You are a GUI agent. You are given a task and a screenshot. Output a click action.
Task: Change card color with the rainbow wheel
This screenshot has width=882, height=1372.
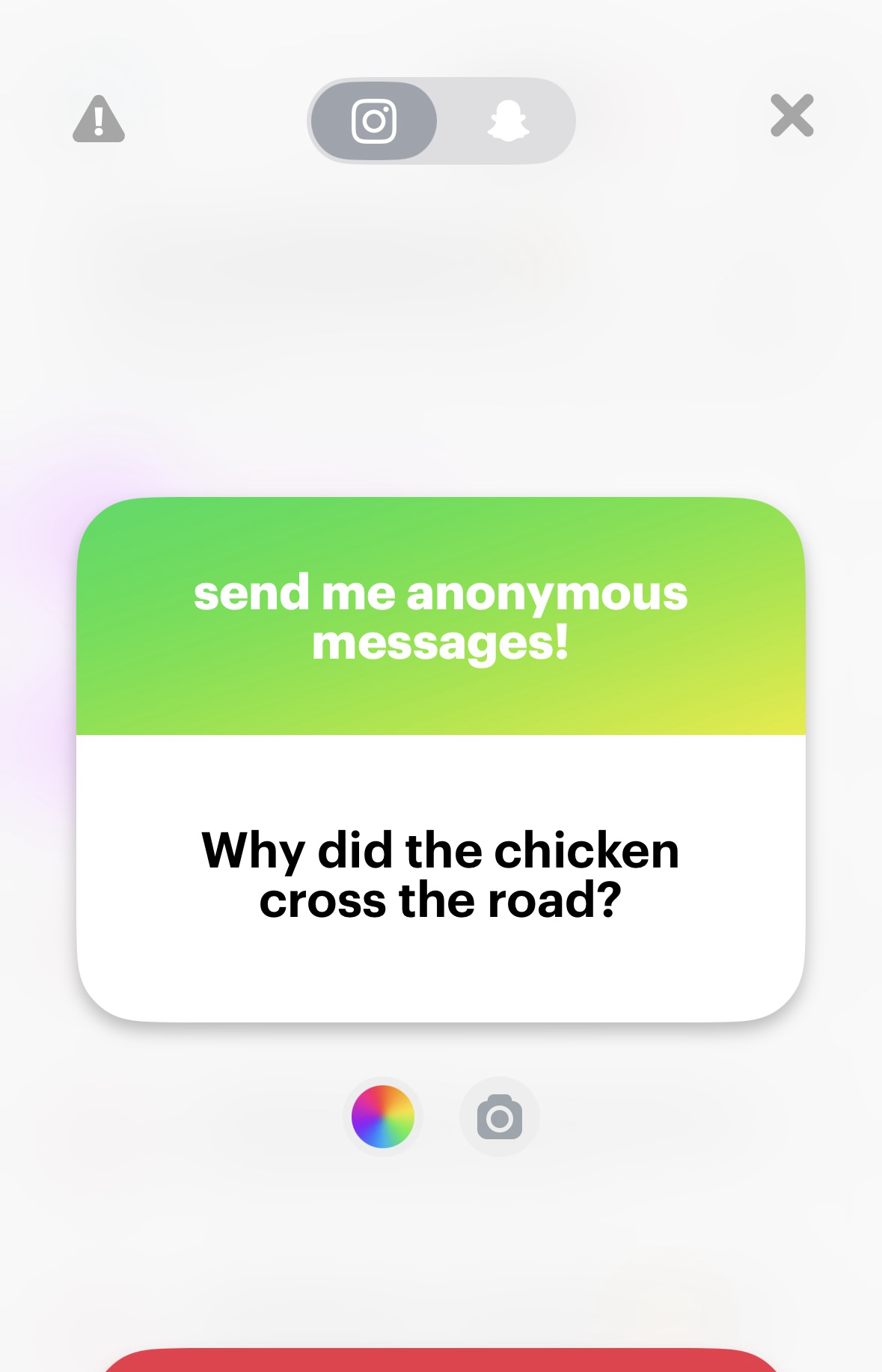383,1117
